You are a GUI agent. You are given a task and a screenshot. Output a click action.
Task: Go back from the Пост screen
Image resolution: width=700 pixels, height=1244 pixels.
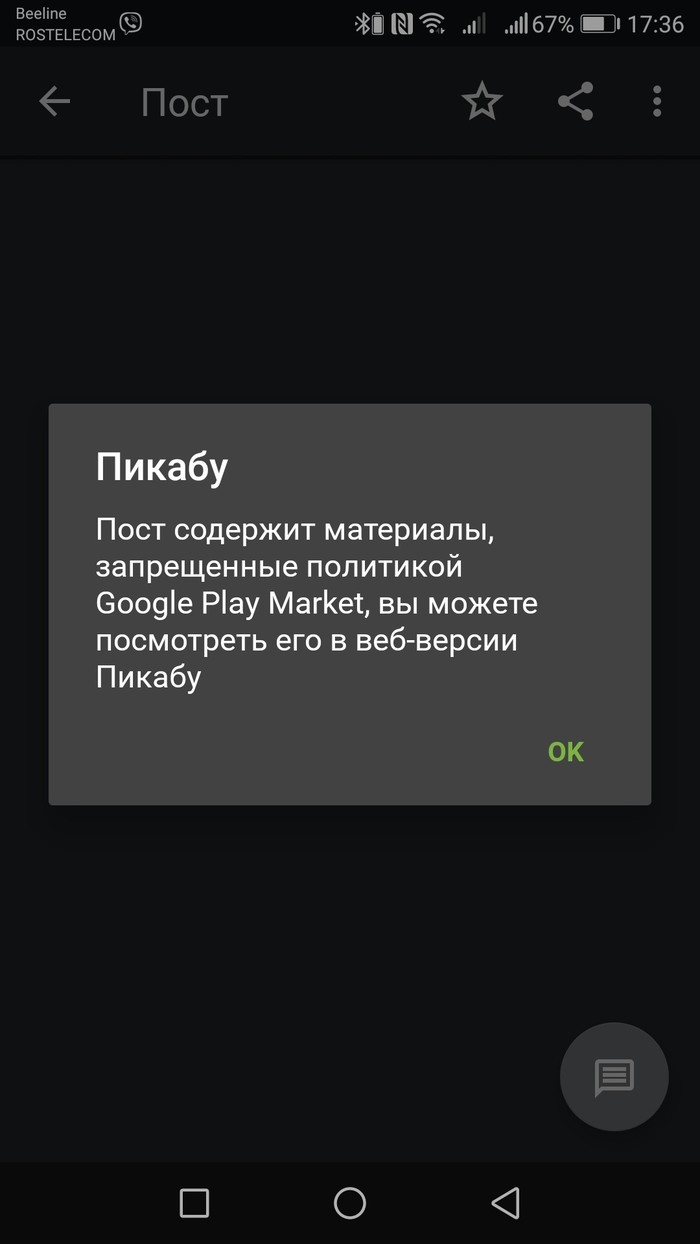point(55,102)
